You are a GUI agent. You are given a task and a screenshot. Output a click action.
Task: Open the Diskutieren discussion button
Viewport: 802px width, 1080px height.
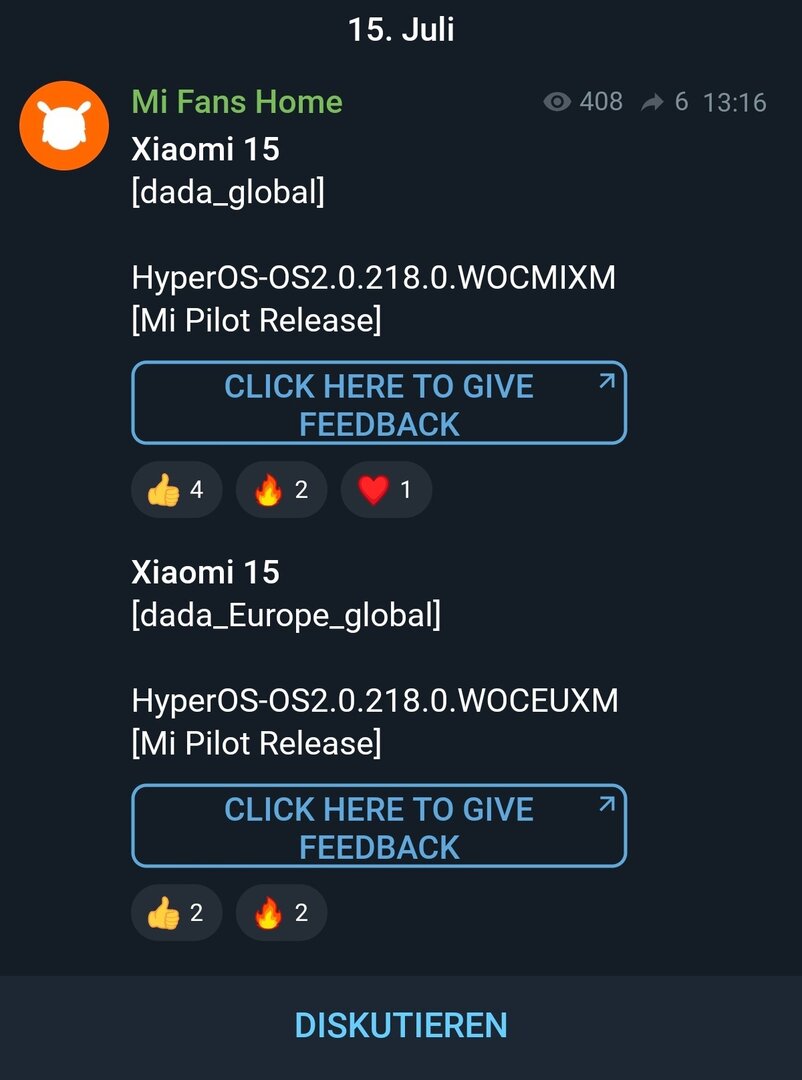click(401, 1026)
